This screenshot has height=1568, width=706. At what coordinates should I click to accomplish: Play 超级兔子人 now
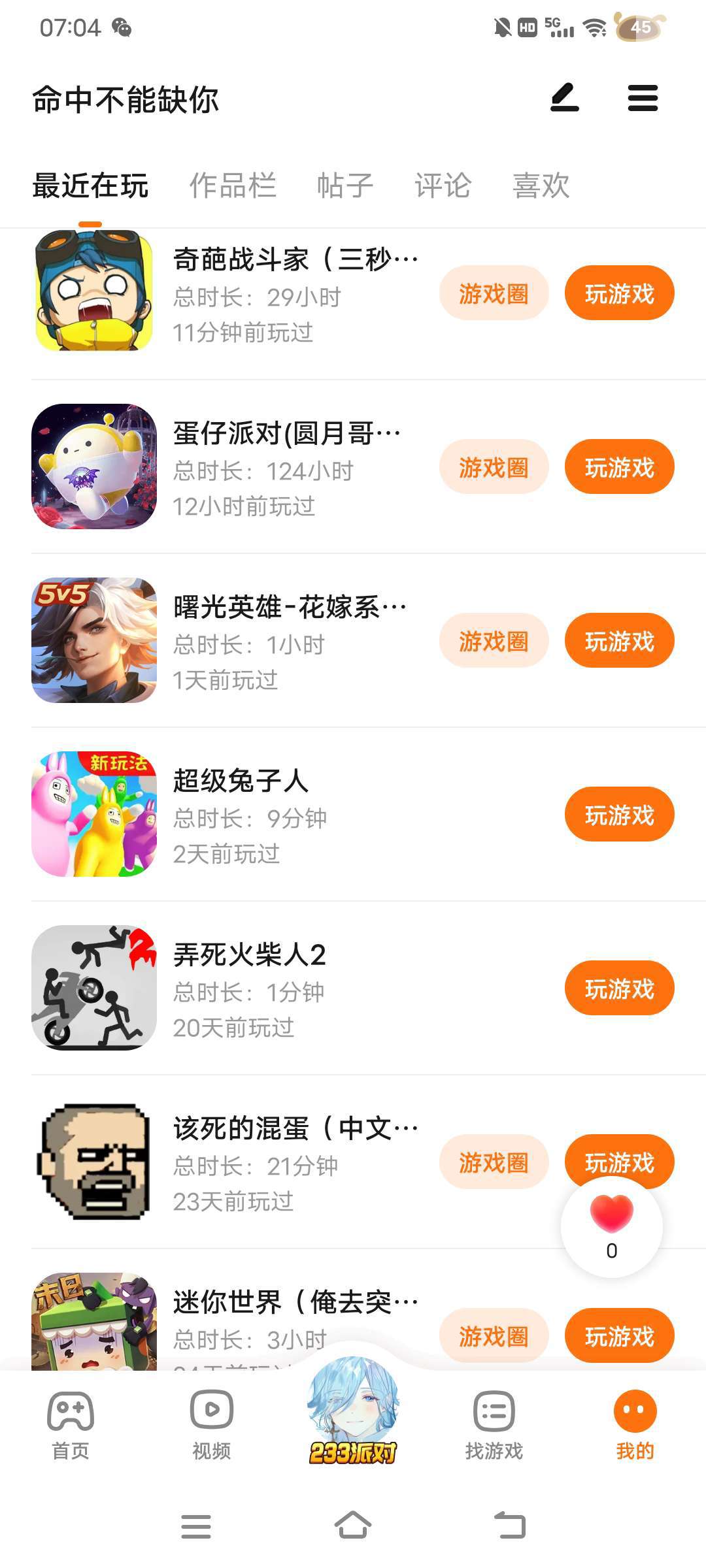[619, 815]
